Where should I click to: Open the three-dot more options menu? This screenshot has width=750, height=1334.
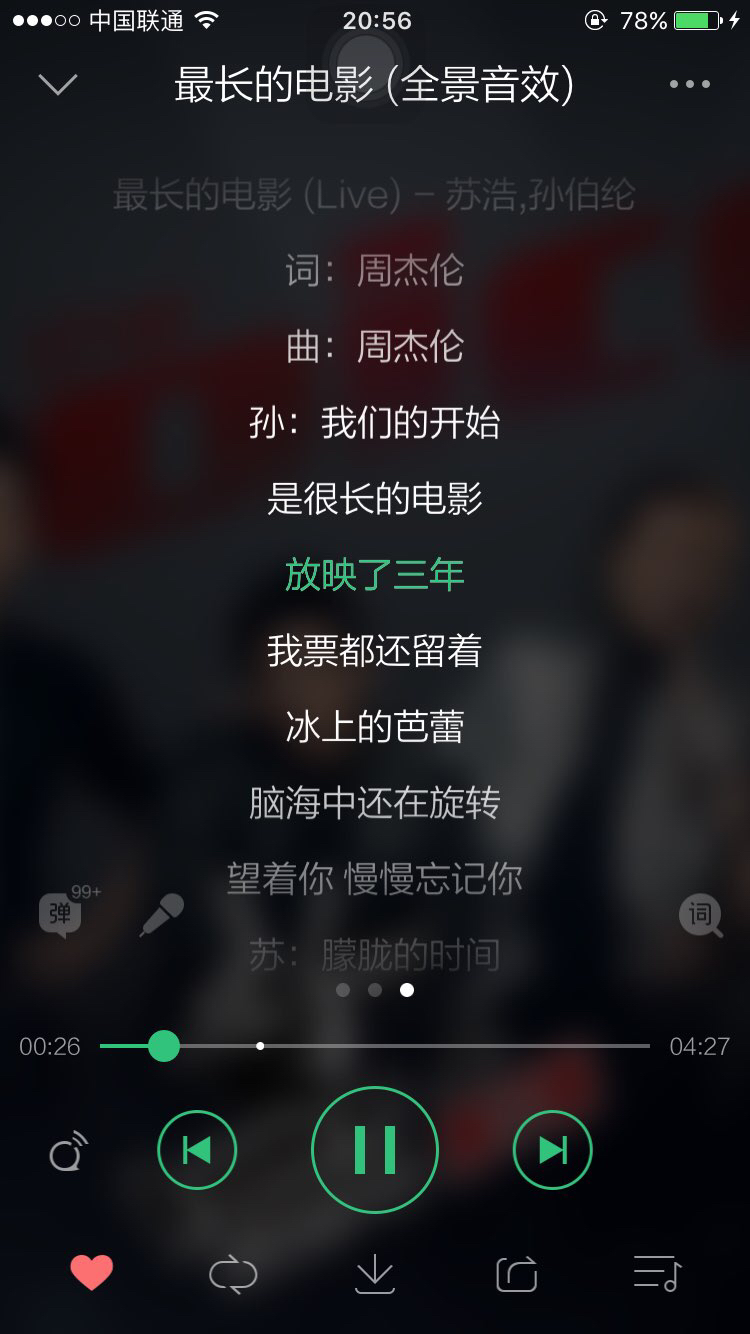pos(690,85)
